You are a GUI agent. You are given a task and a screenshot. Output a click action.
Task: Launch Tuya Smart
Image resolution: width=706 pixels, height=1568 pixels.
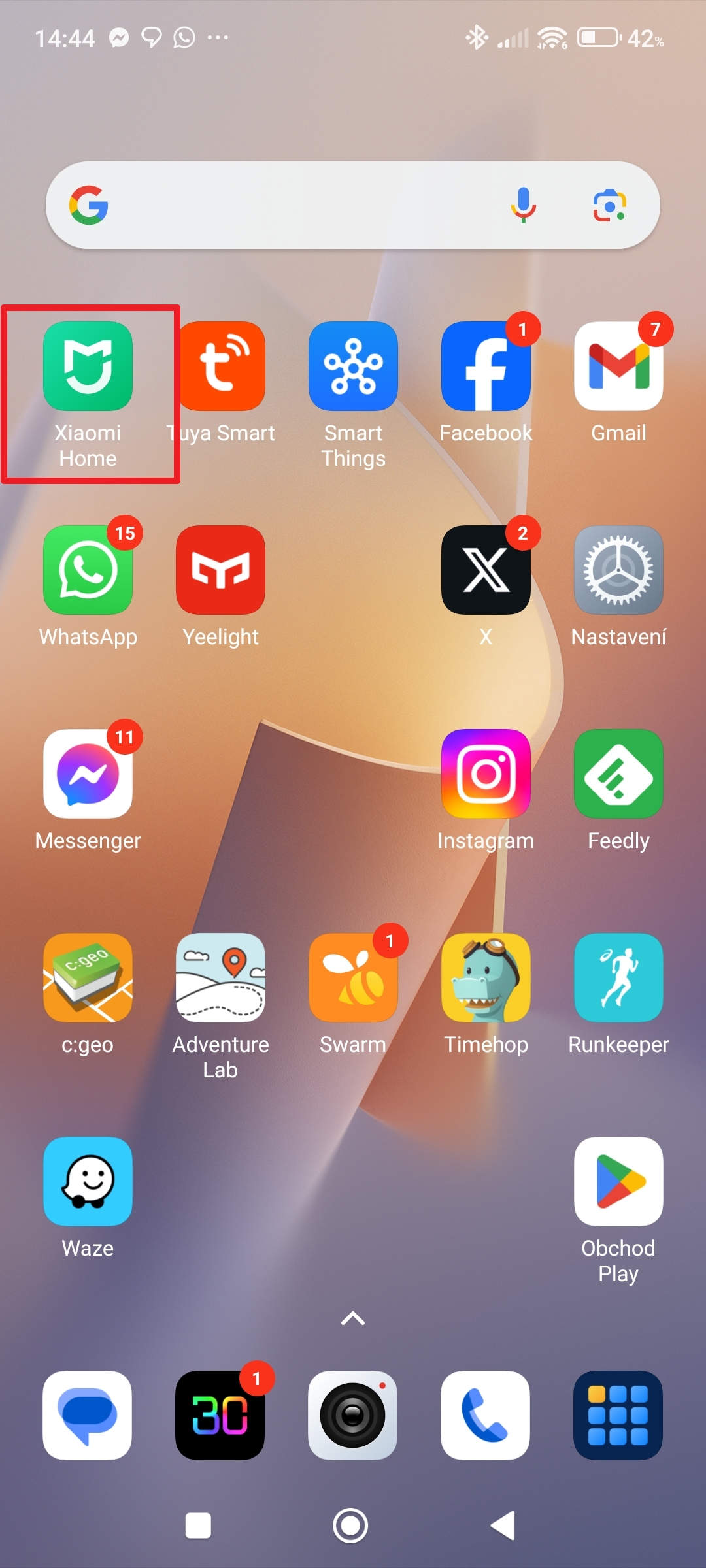pos(221,367)
